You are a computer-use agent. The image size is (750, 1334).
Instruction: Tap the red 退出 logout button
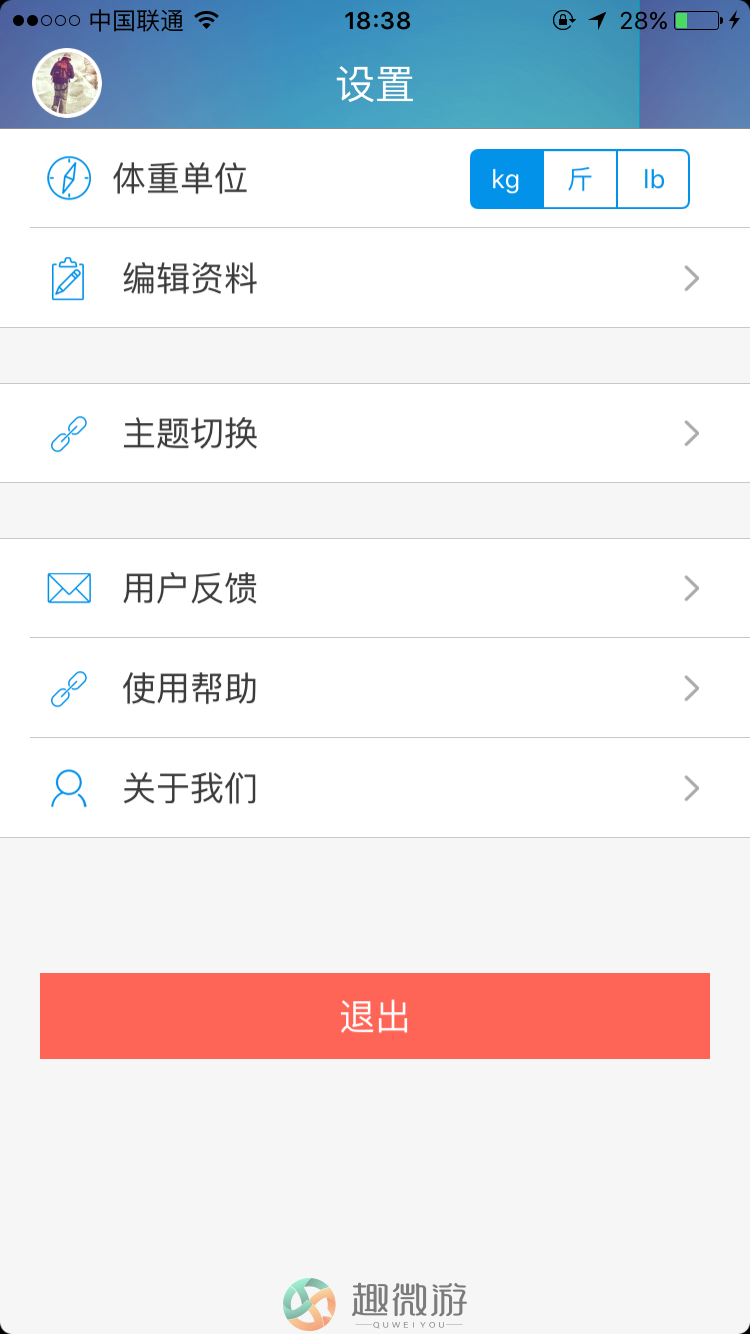(375, 1016)
